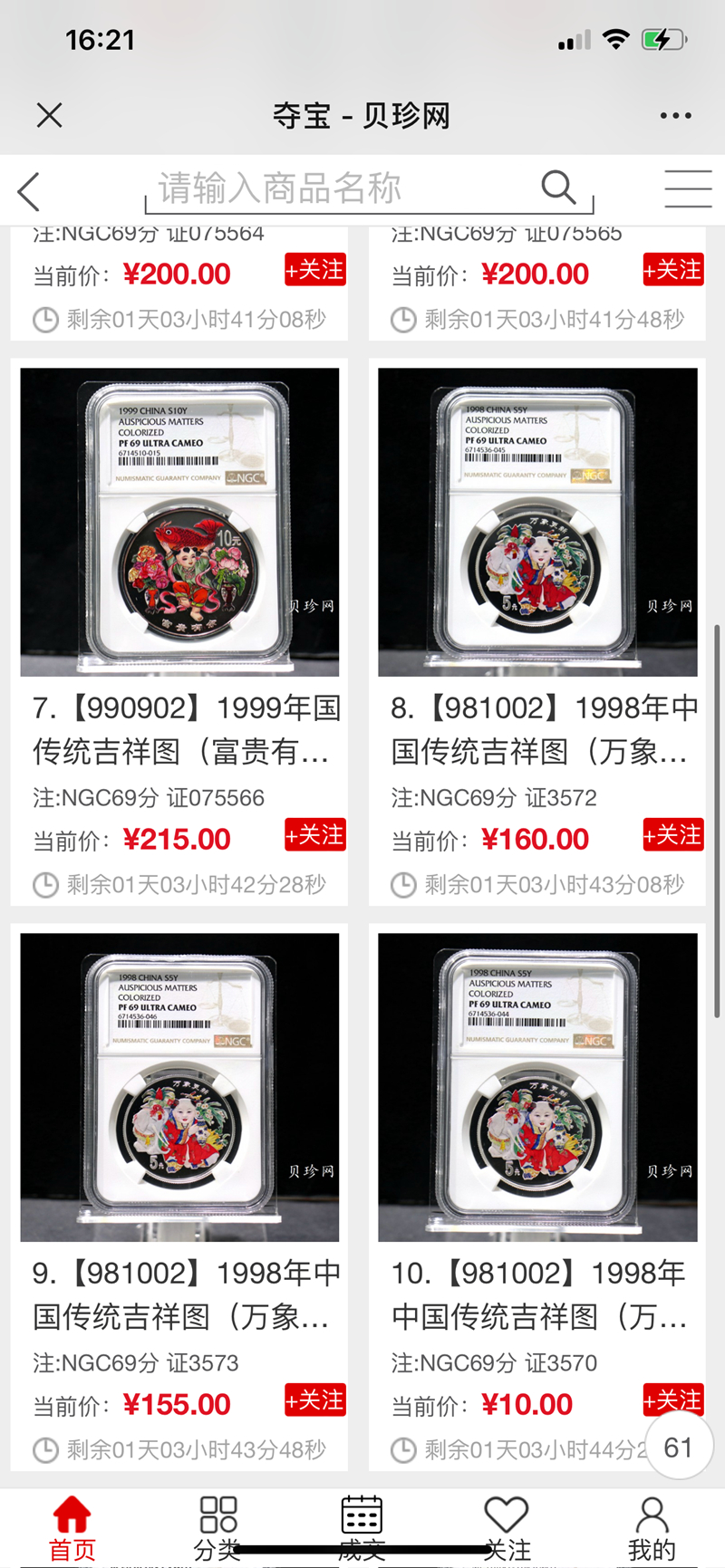Viewport: 725px width, 1568px height.
Task: Follow item 8 priced ¥160.00
Action: 672,835
